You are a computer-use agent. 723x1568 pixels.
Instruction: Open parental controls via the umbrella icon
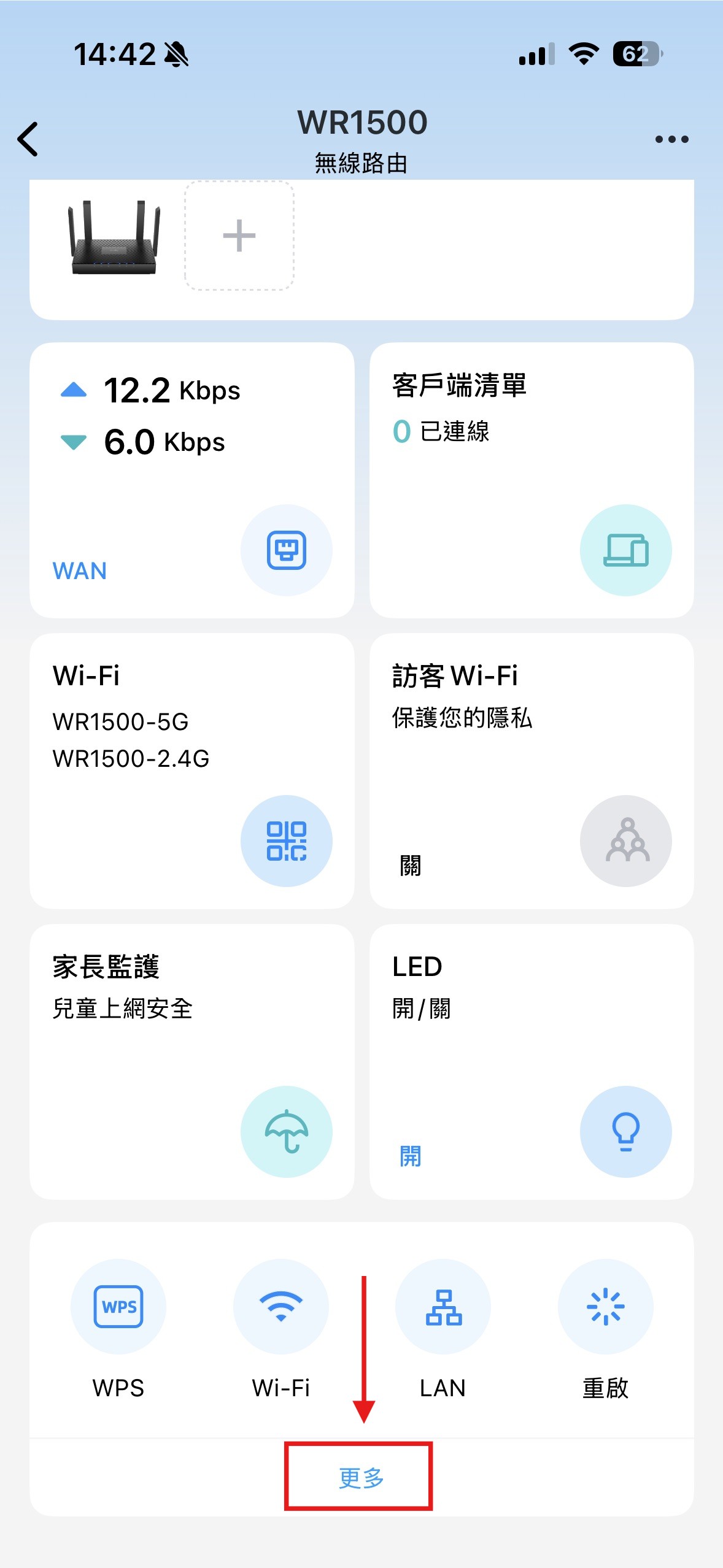click(x=287, y=1132)
